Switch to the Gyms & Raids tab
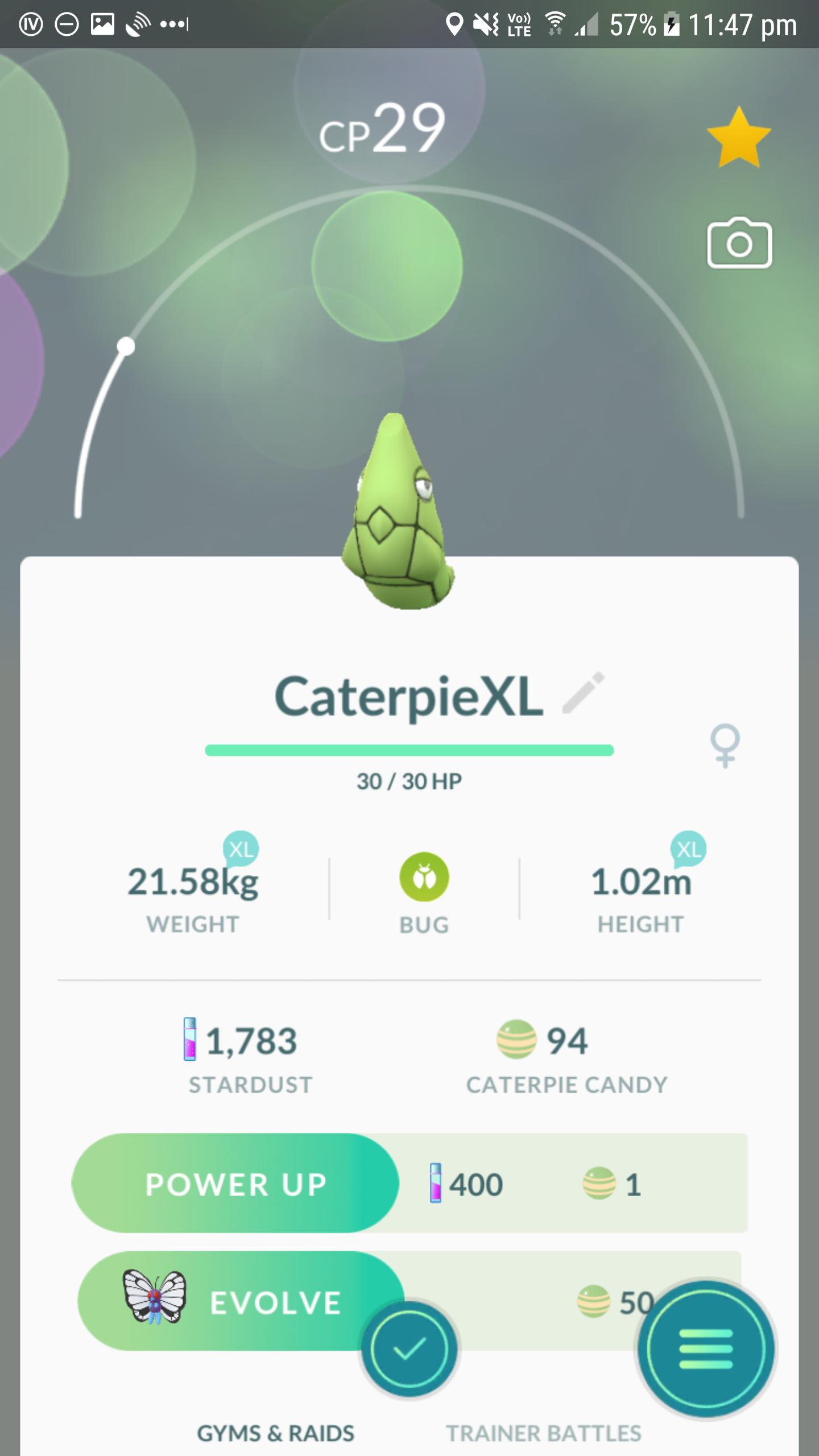The image size is (819, 1456). 275,1433
